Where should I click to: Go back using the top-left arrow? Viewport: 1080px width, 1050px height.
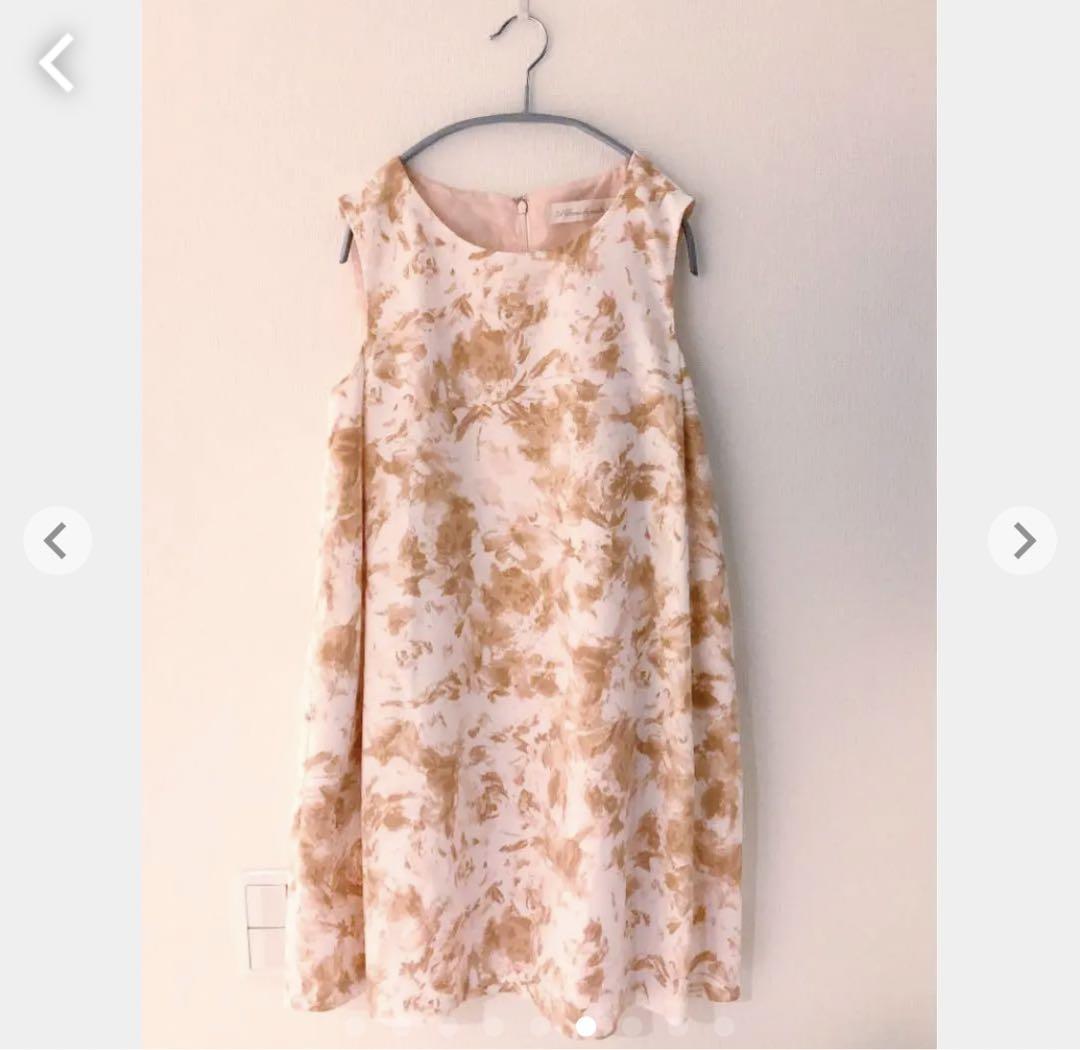(57, 63)
